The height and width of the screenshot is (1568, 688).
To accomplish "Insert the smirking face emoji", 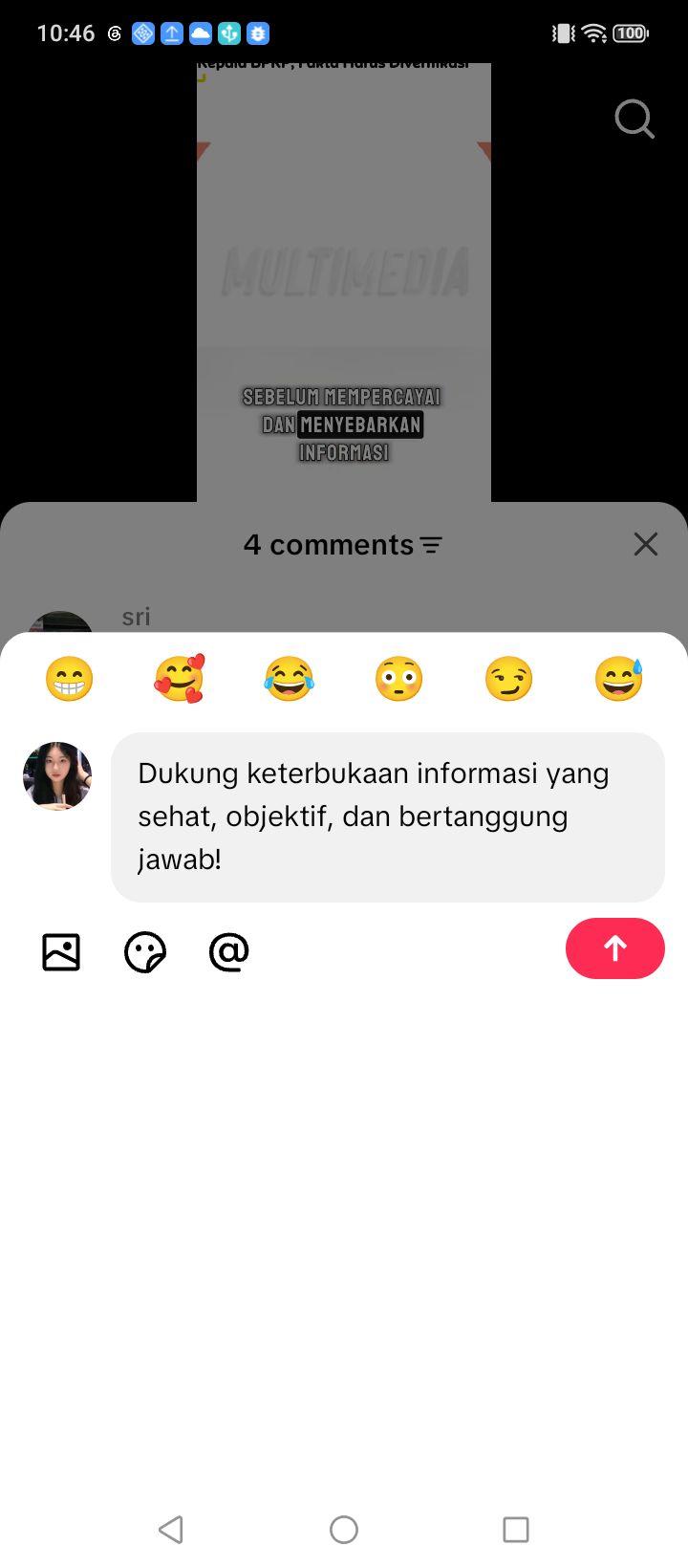I will 508,679.
